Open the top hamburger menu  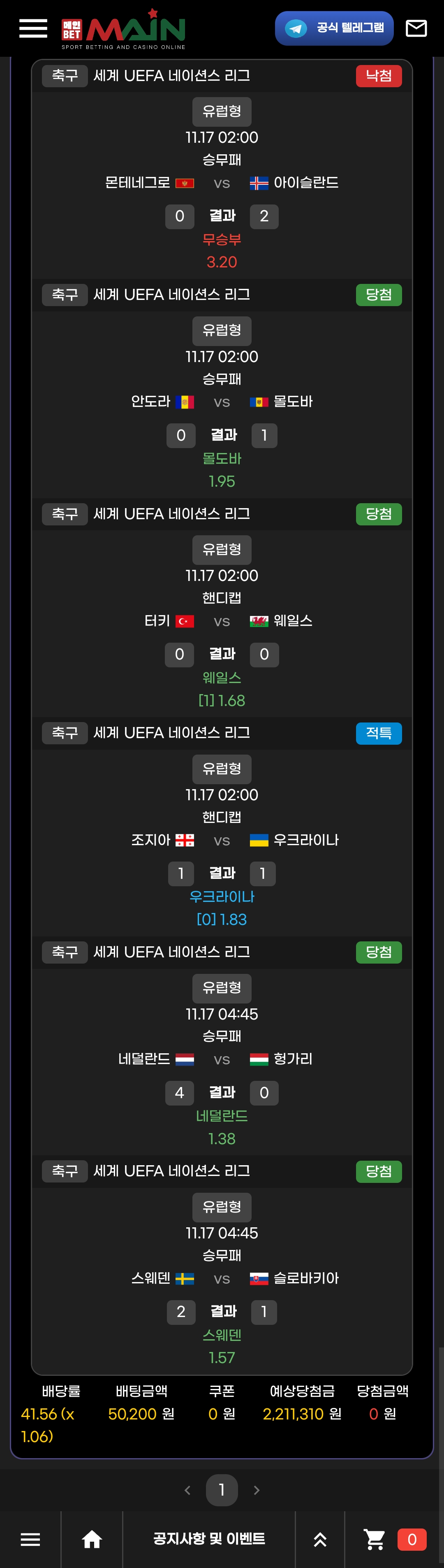tap(33, 28)
